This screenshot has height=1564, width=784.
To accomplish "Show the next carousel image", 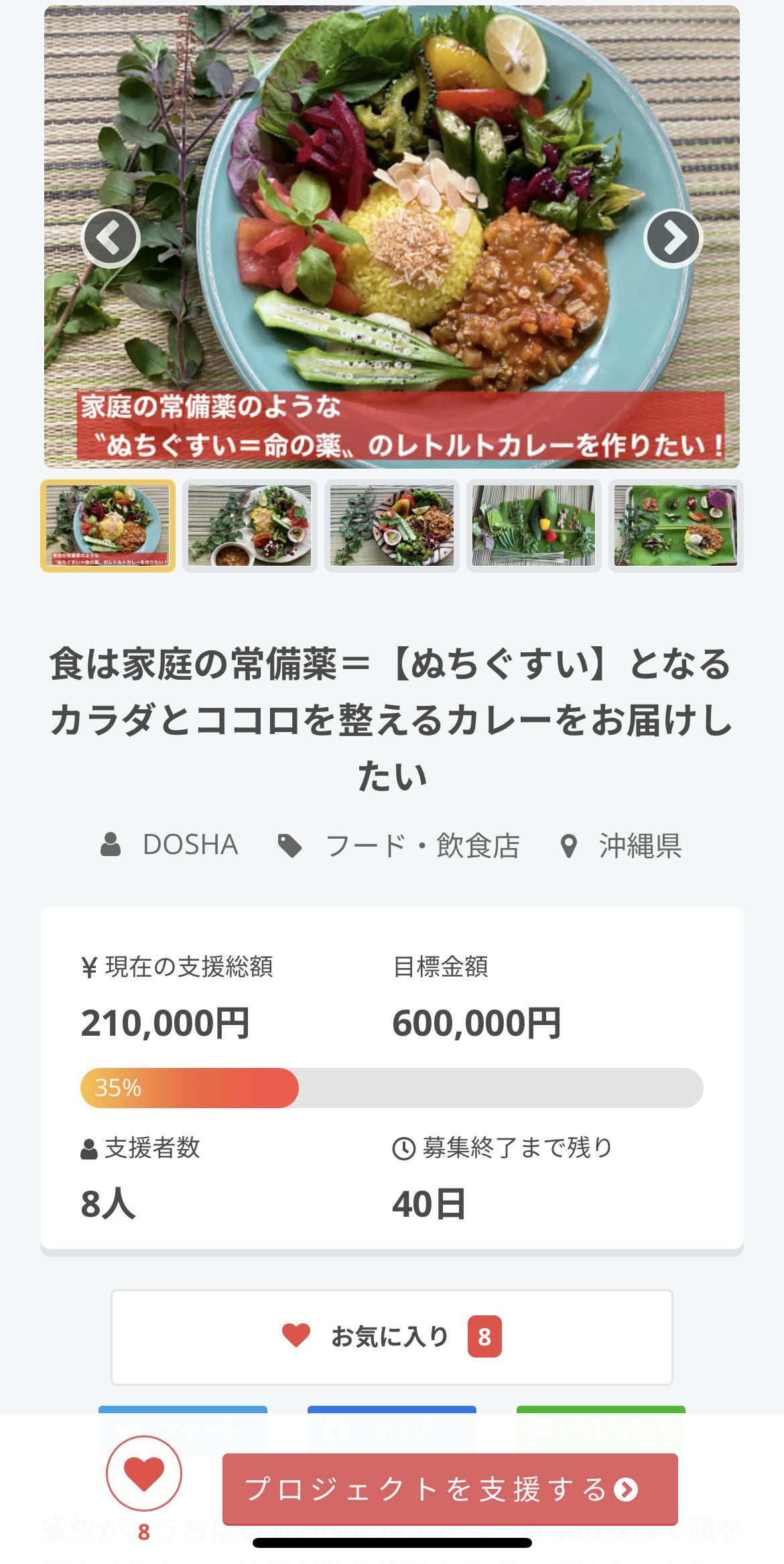I will coord(673,238).
